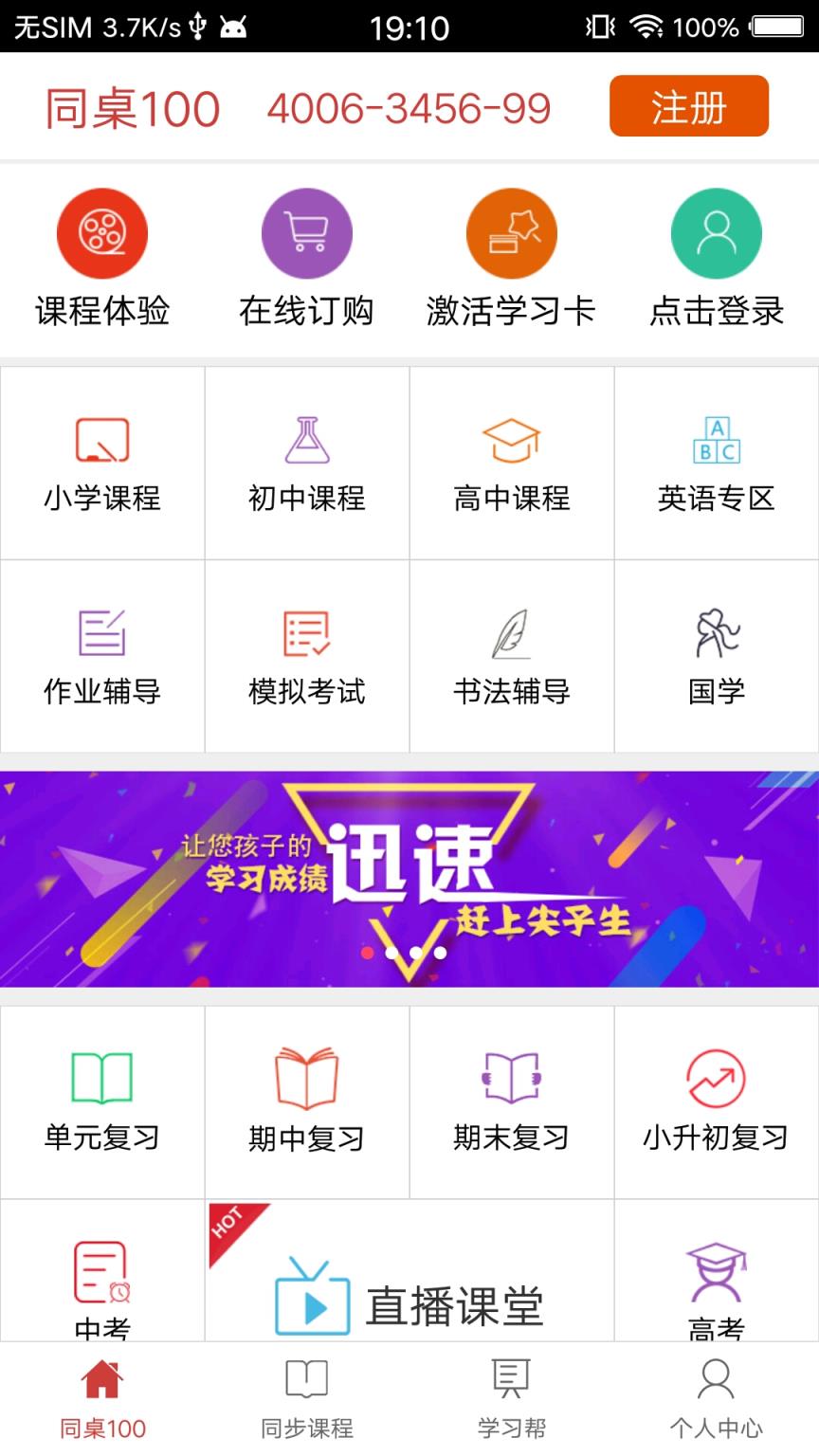Open the 小学课程 elementary courses section
Viewport: 819px width, 1456px height.
click(x=101, y=462)
